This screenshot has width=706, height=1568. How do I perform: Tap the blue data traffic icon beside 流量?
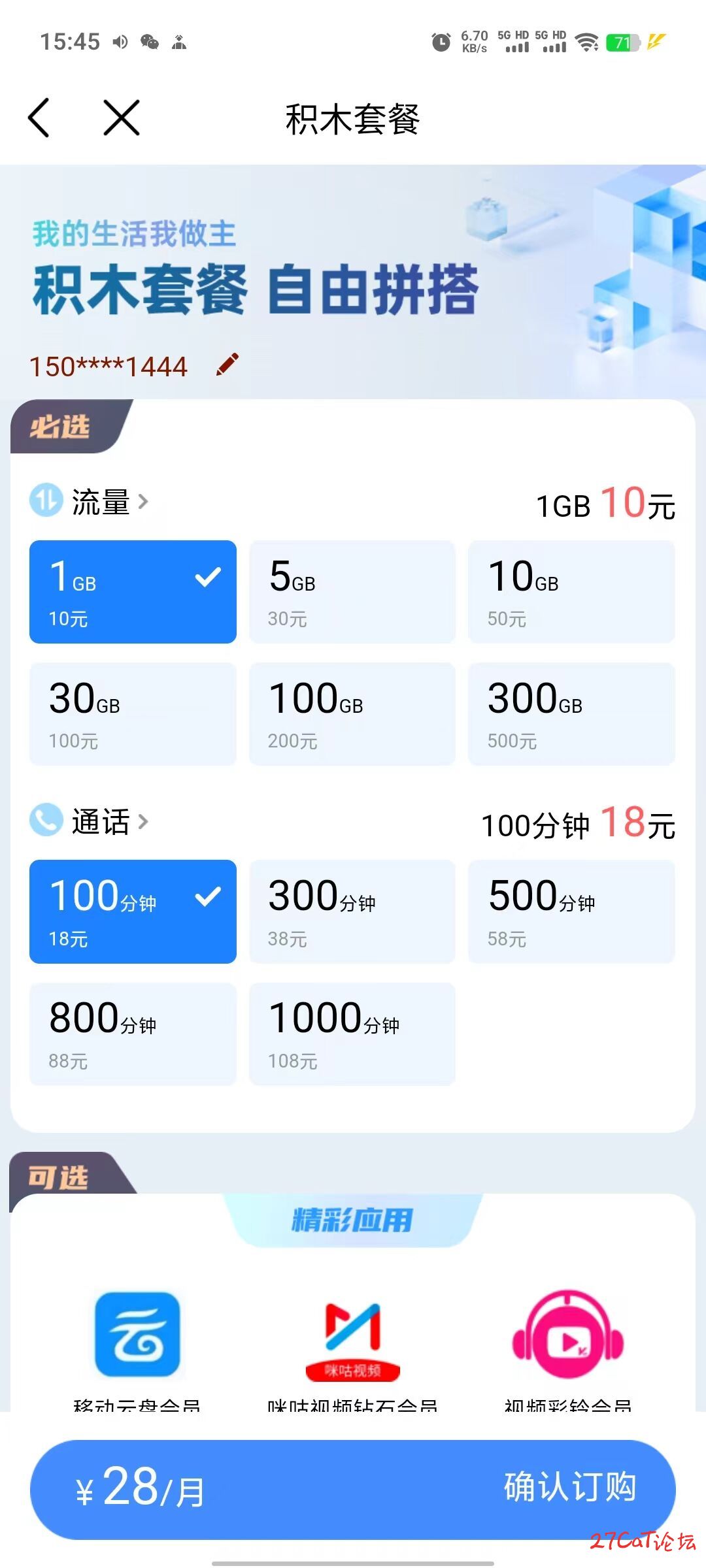46,502
